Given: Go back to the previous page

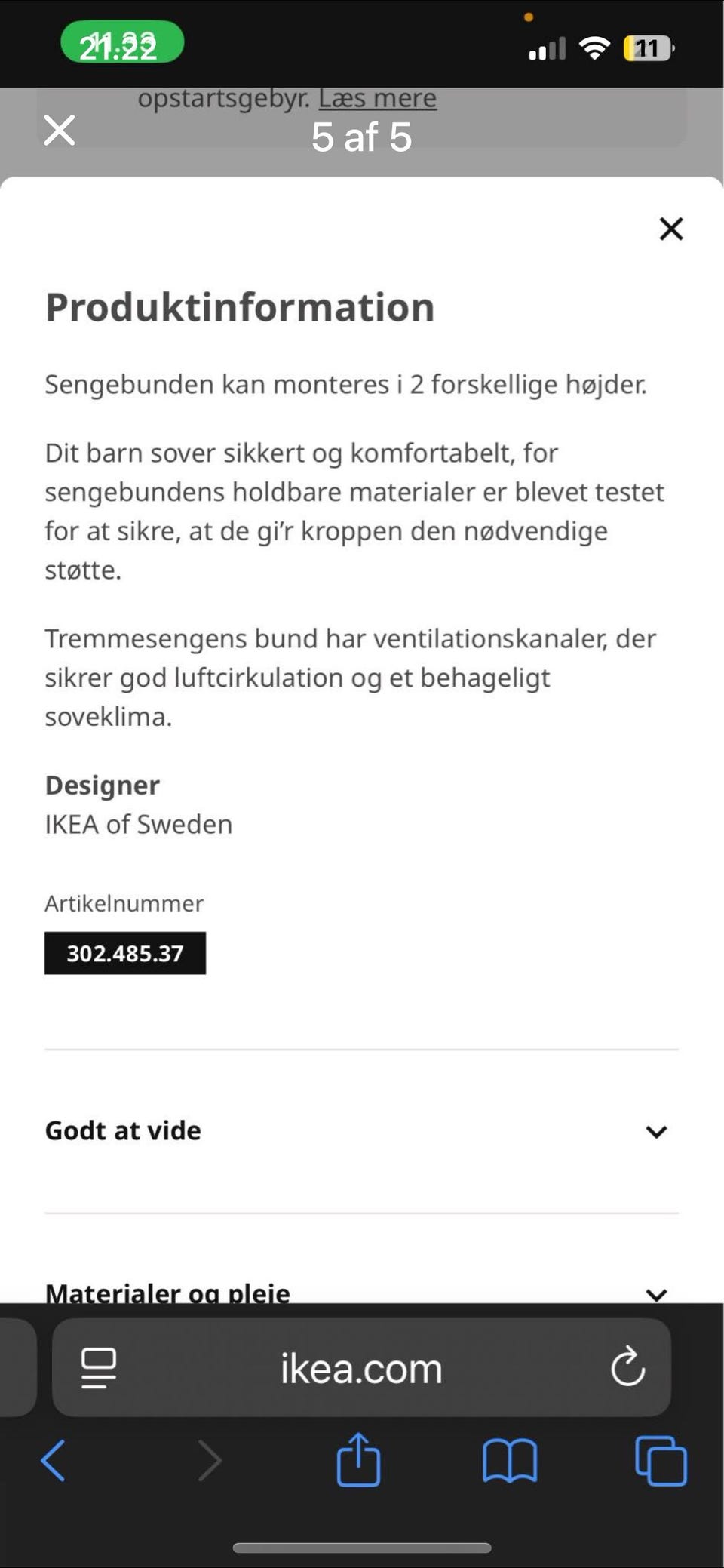Looking at the screenshot, I should (x=54, y=1459).
